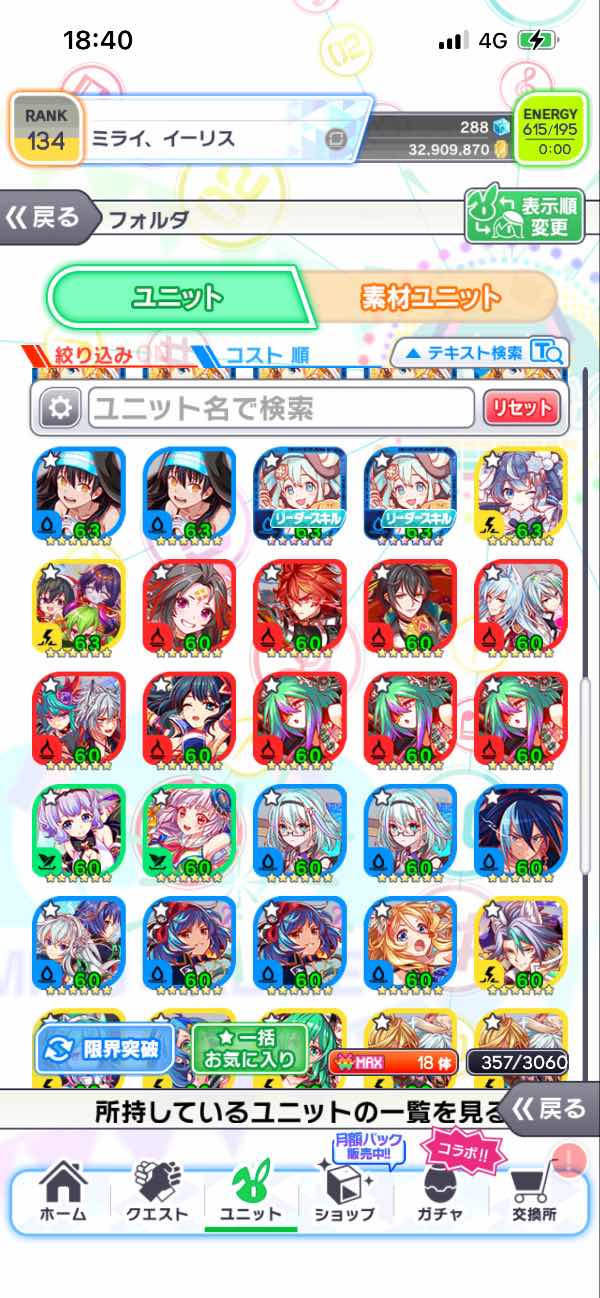Open the 絞り込み filter option
This screenshot has height=1298, width=600.
[x=92, y=353]
